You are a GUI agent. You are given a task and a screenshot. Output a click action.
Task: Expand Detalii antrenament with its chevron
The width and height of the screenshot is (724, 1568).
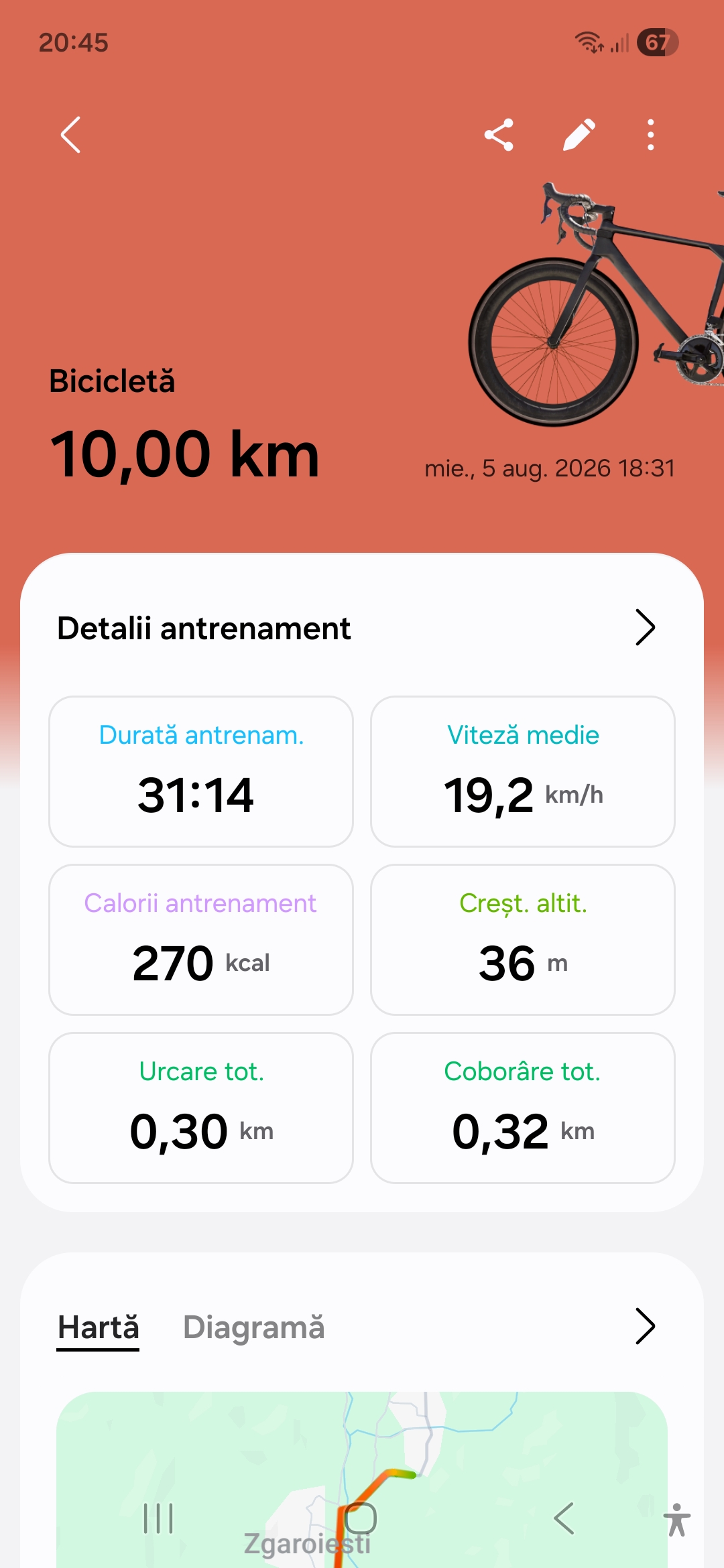[x=645, y=628]
